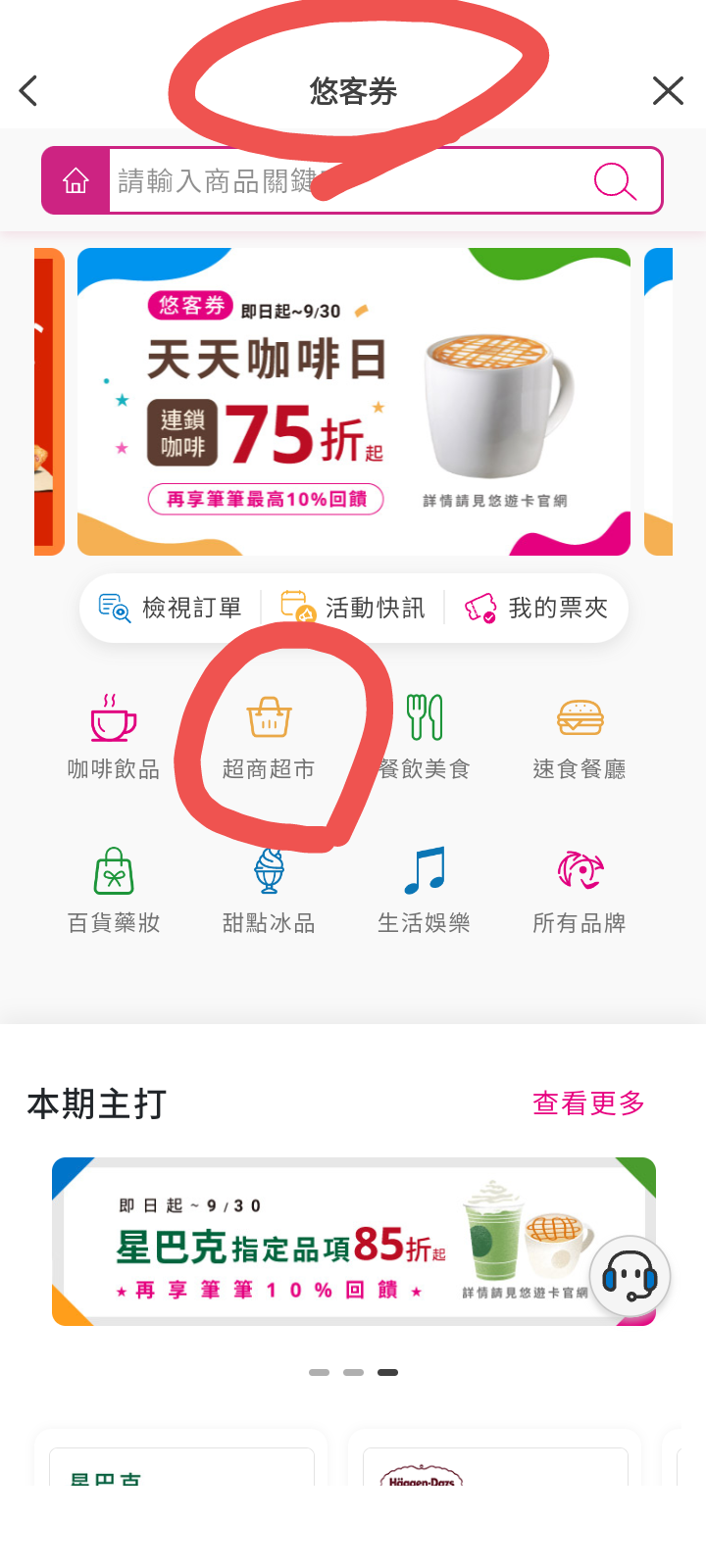Open 我的票夾
This screenshot has width=706, height=1568.
point(536,609)
